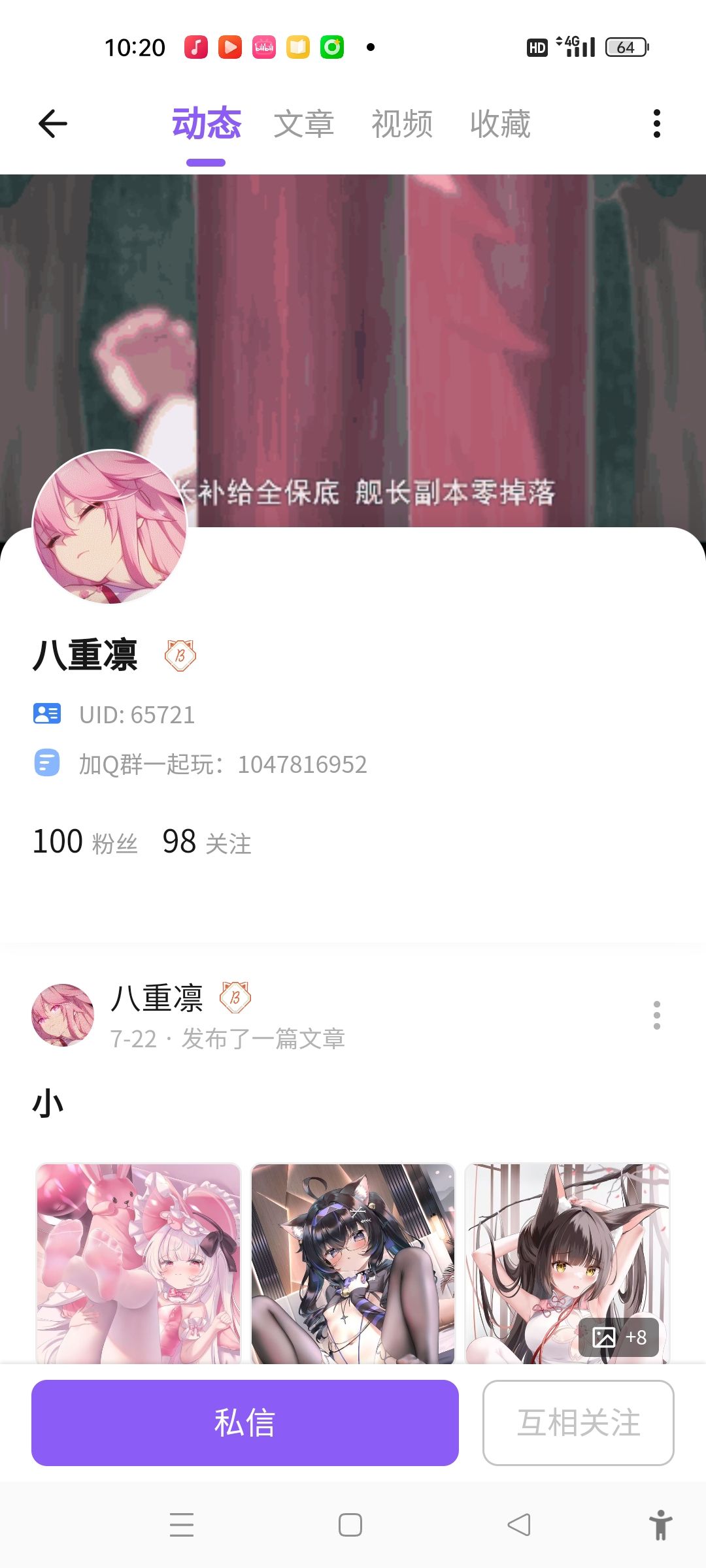Screen dimensions: 706x1568
Task: Open the fox-eared girl image with +8
Action: [567, 1264]
